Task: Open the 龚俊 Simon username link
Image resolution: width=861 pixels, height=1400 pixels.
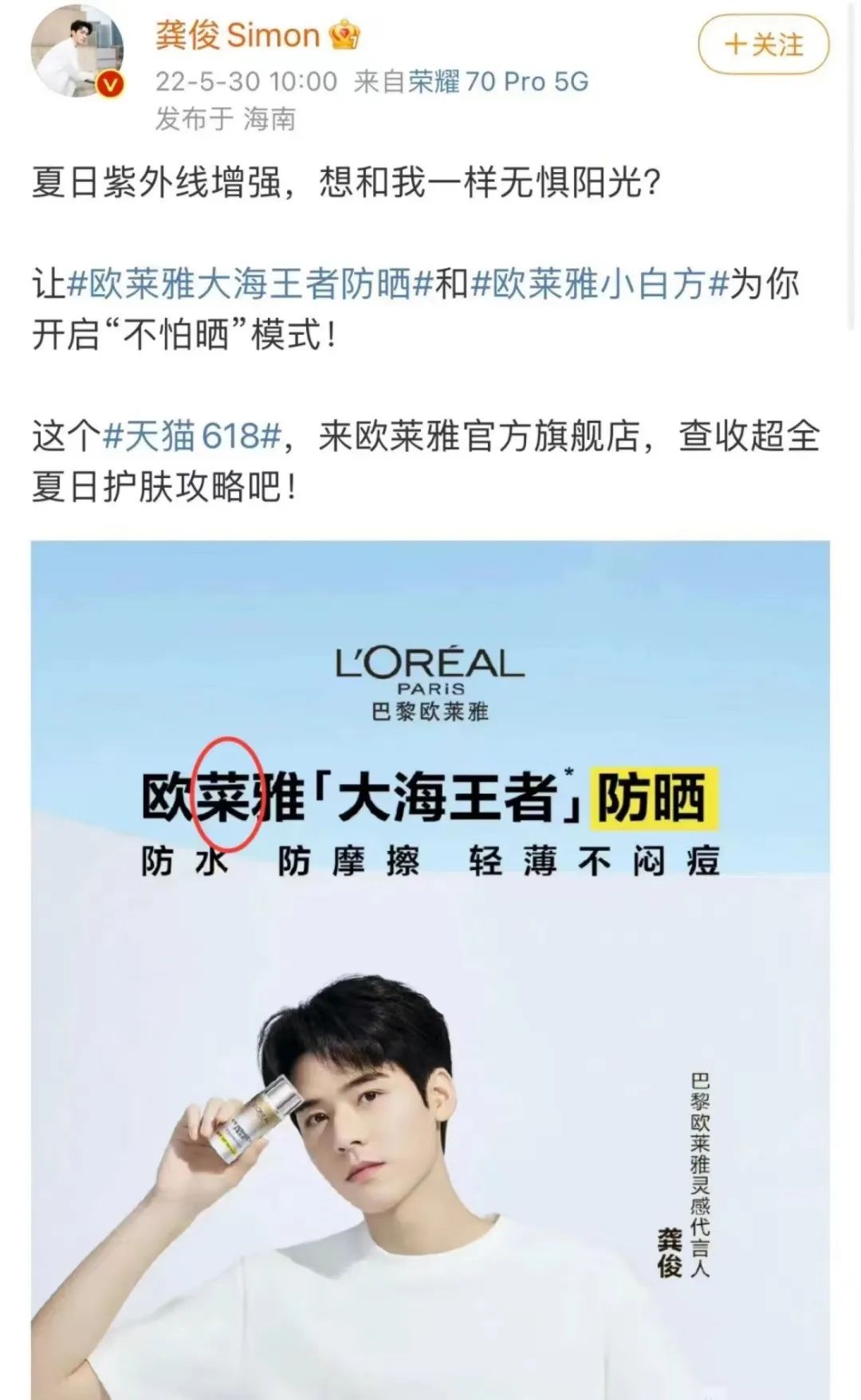Action: [x=238, y=36]
